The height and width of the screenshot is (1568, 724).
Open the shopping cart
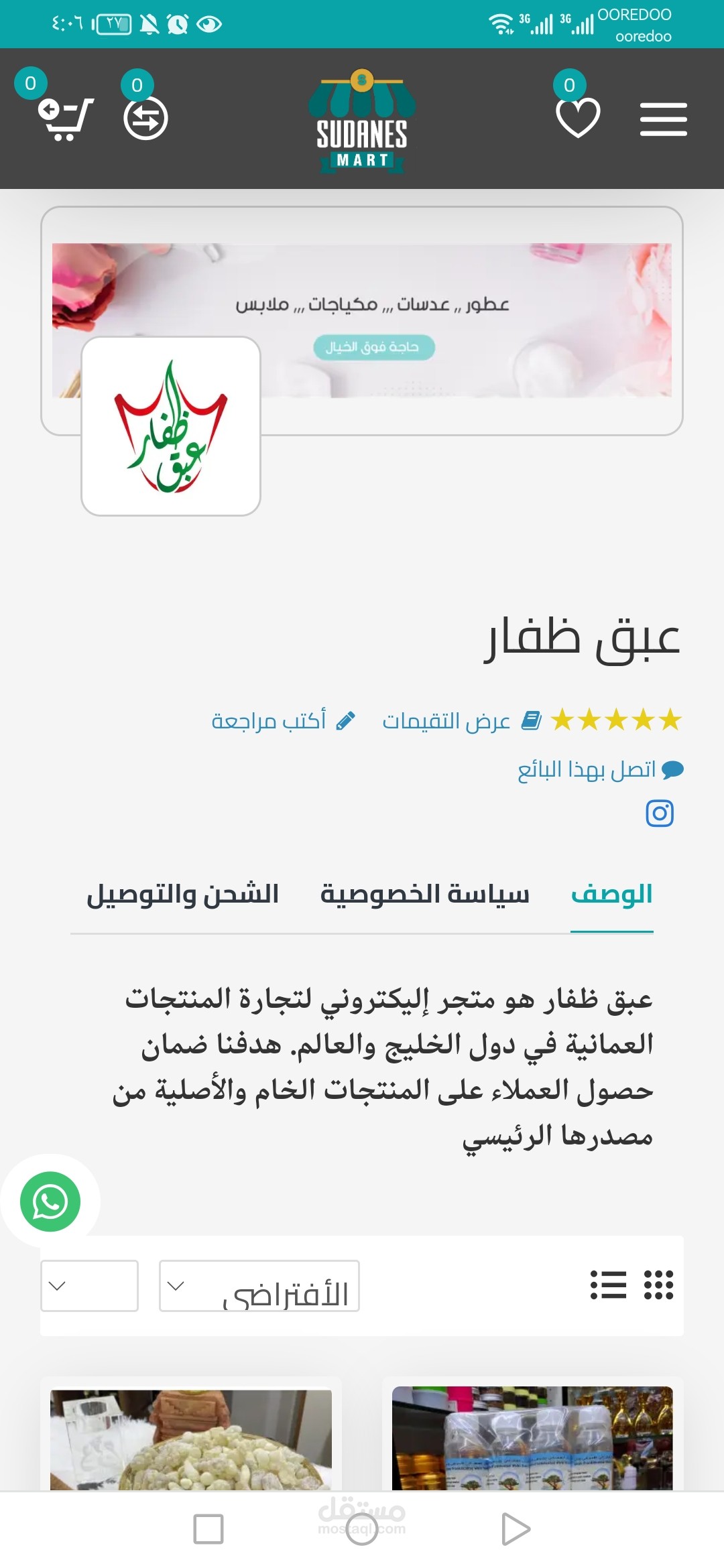[x=66, y=119]
